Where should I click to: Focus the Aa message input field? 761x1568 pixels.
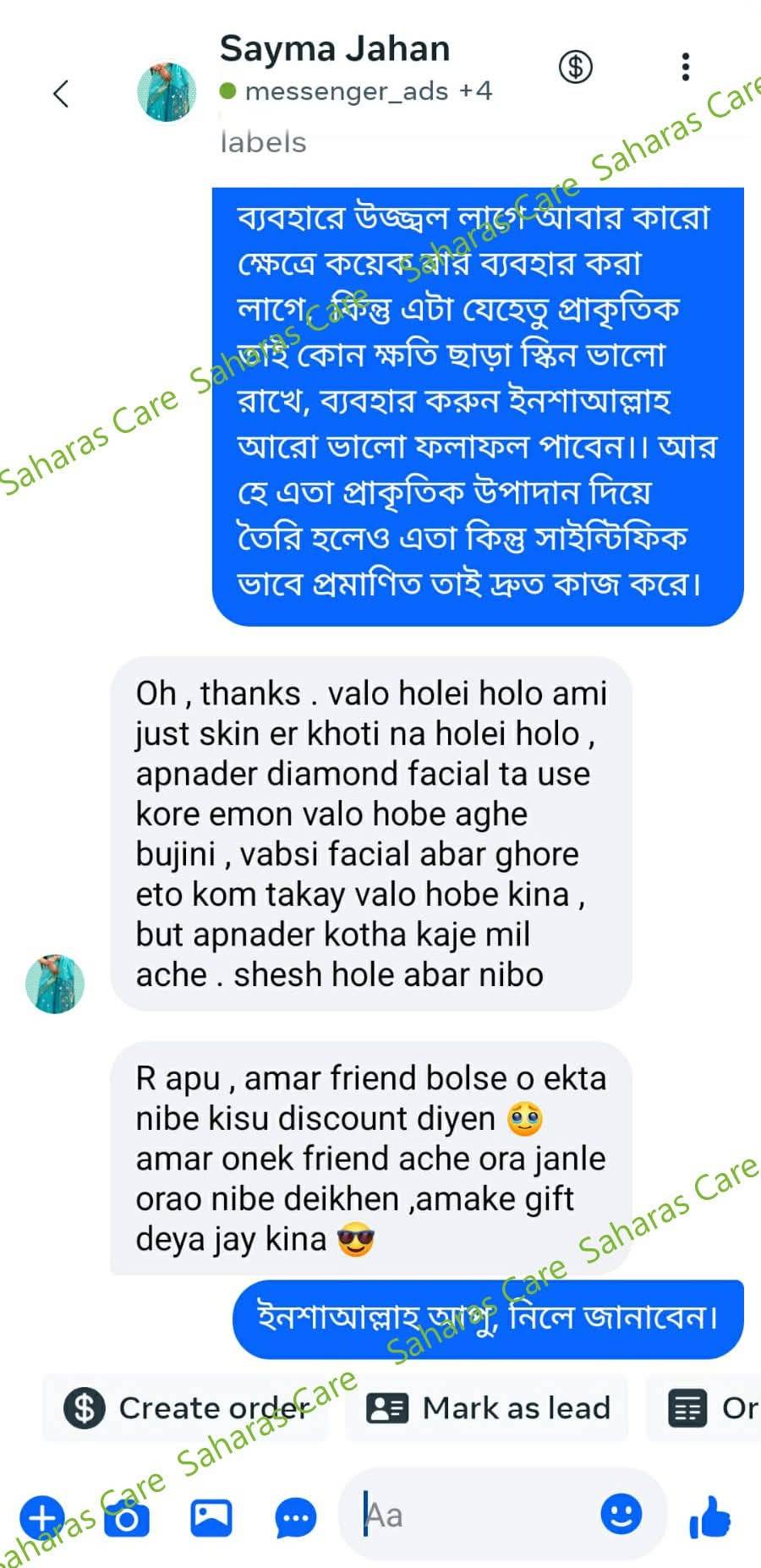474,1515
